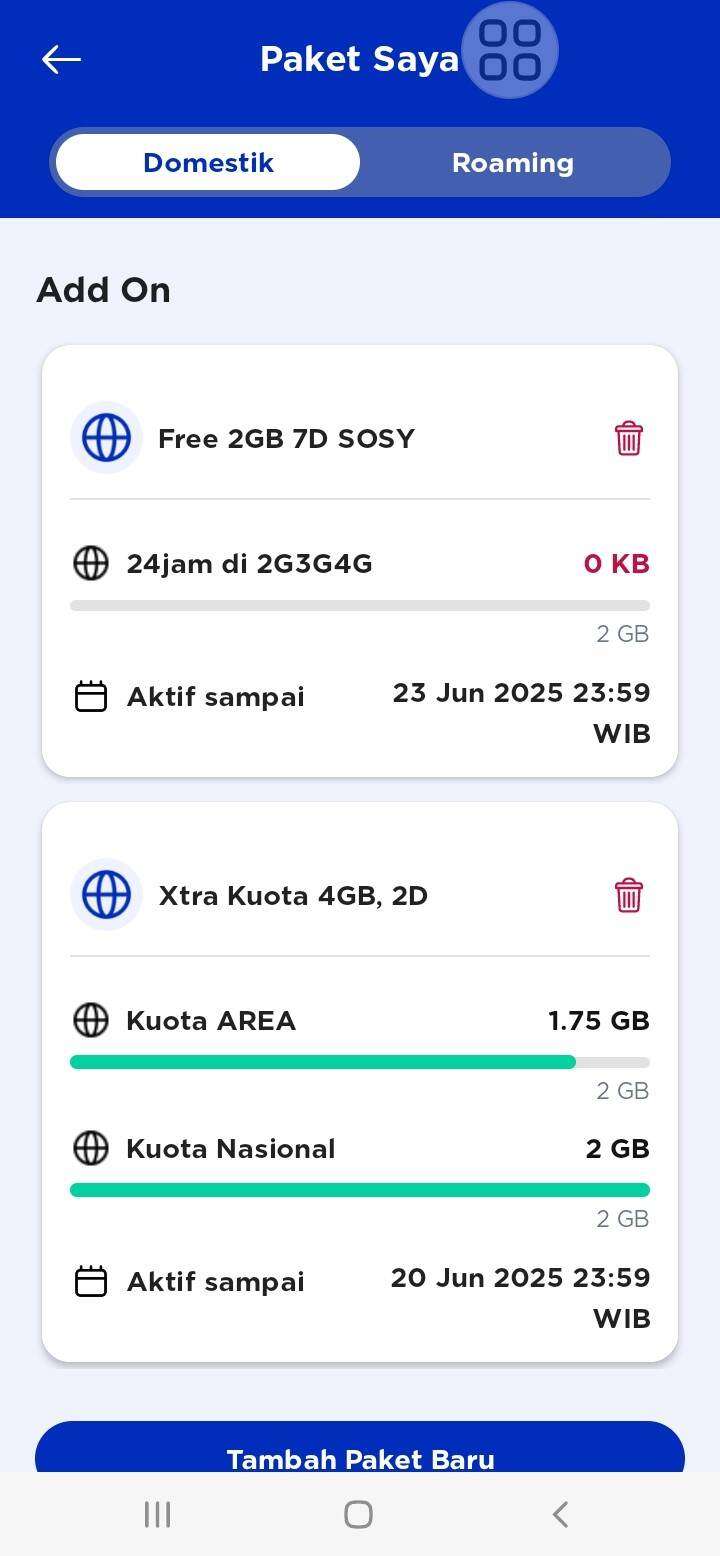
Task: Switch to the Roaming tab
Action: [x=513, y=163]
